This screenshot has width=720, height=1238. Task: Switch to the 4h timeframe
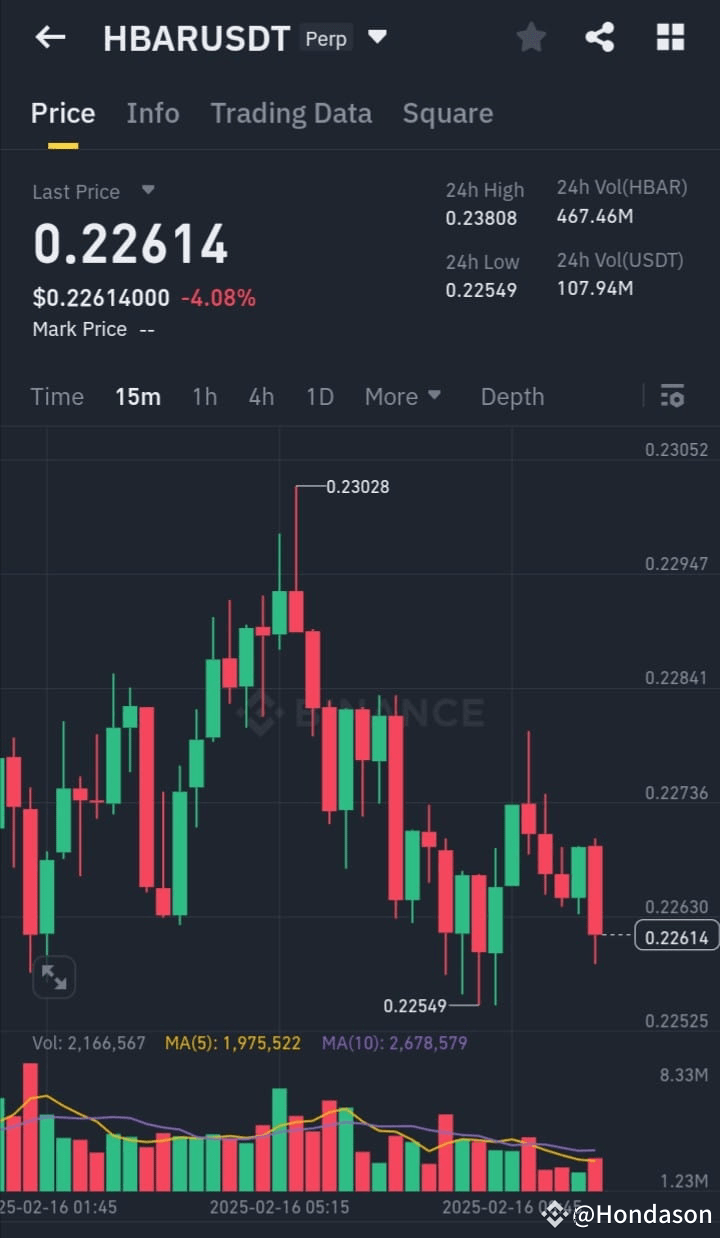tap(261, 396)
